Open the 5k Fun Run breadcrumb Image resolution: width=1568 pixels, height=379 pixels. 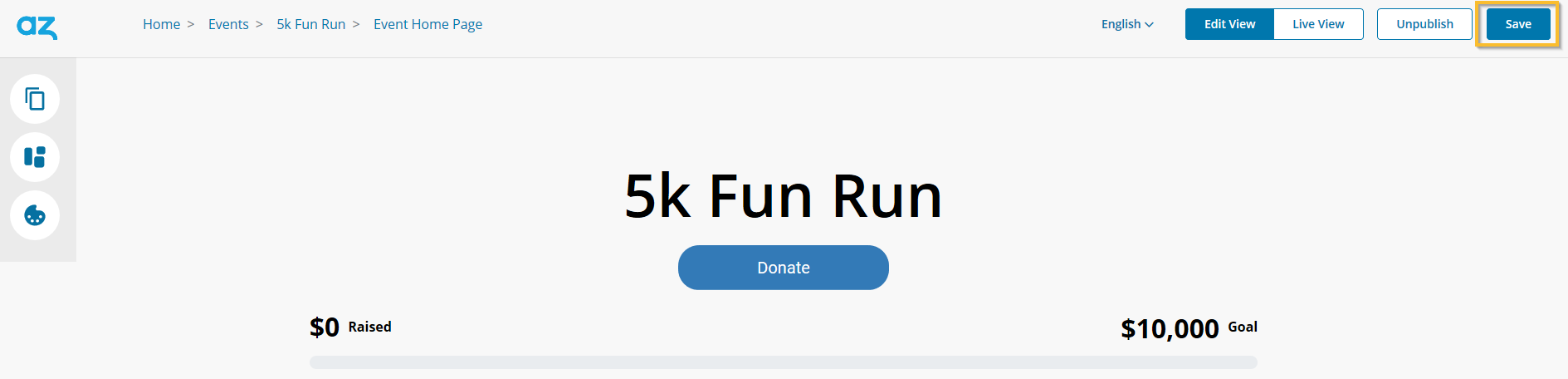coord(310,24)
